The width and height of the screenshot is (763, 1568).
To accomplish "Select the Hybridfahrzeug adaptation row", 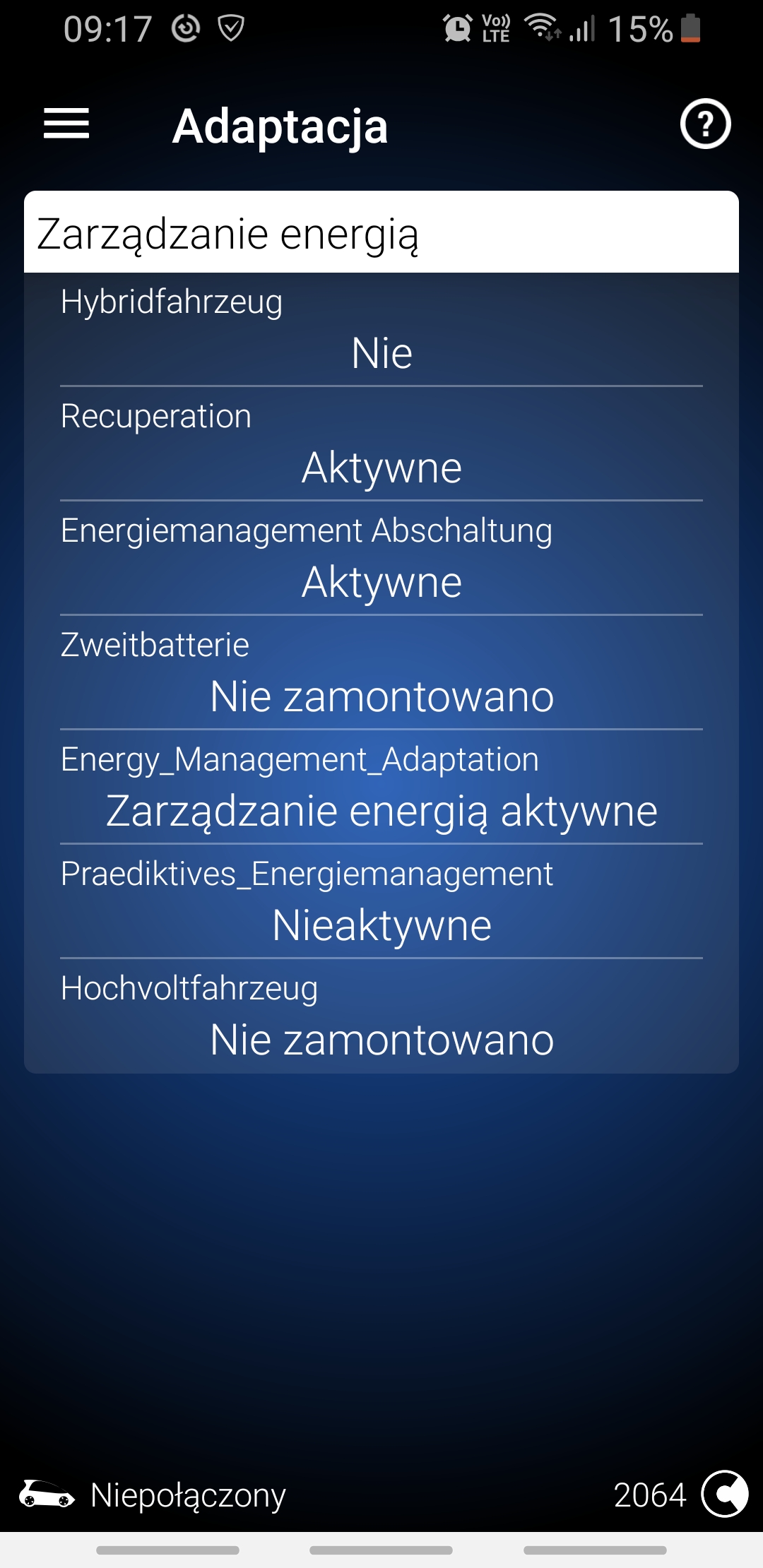I will 381,330.
